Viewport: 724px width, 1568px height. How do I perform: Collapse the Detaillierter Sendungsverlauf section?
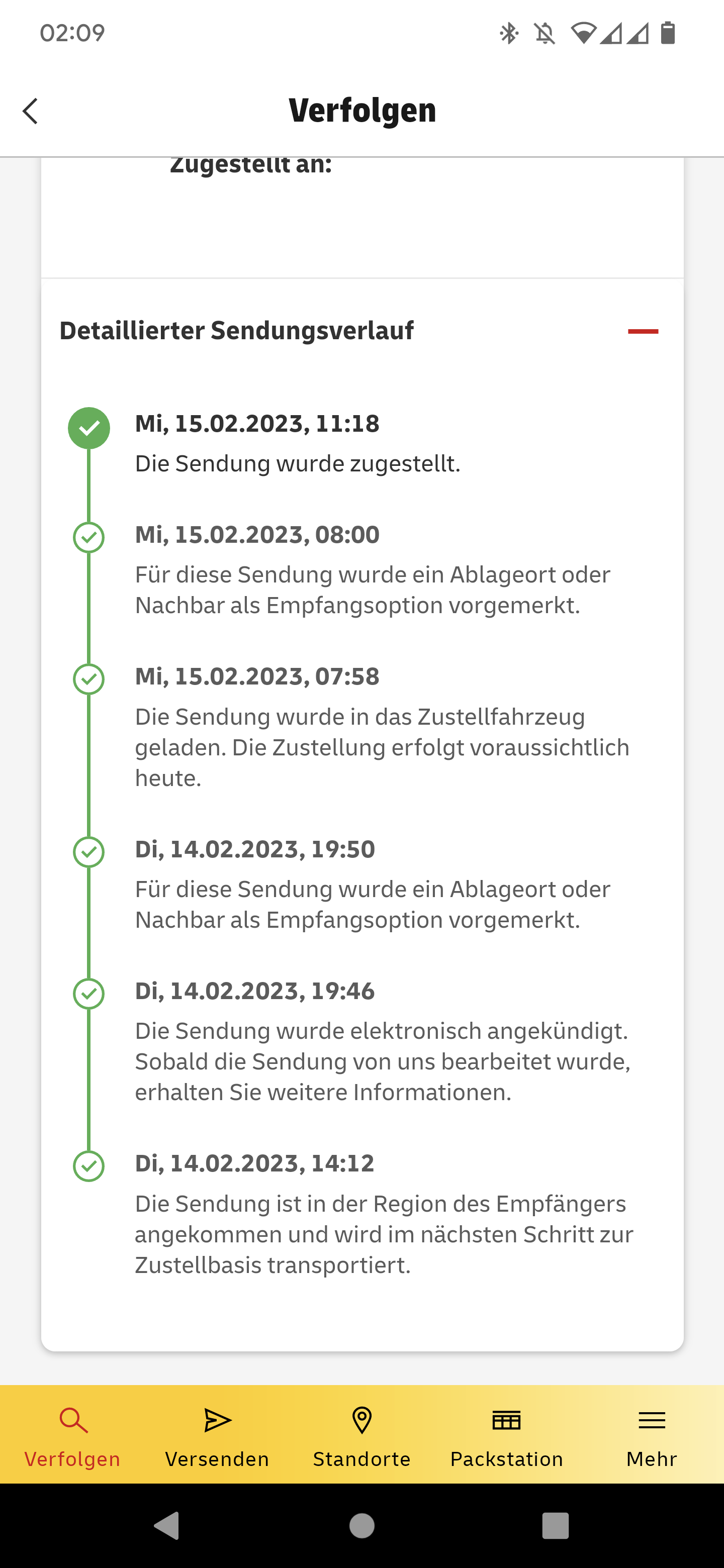[643, 331]
